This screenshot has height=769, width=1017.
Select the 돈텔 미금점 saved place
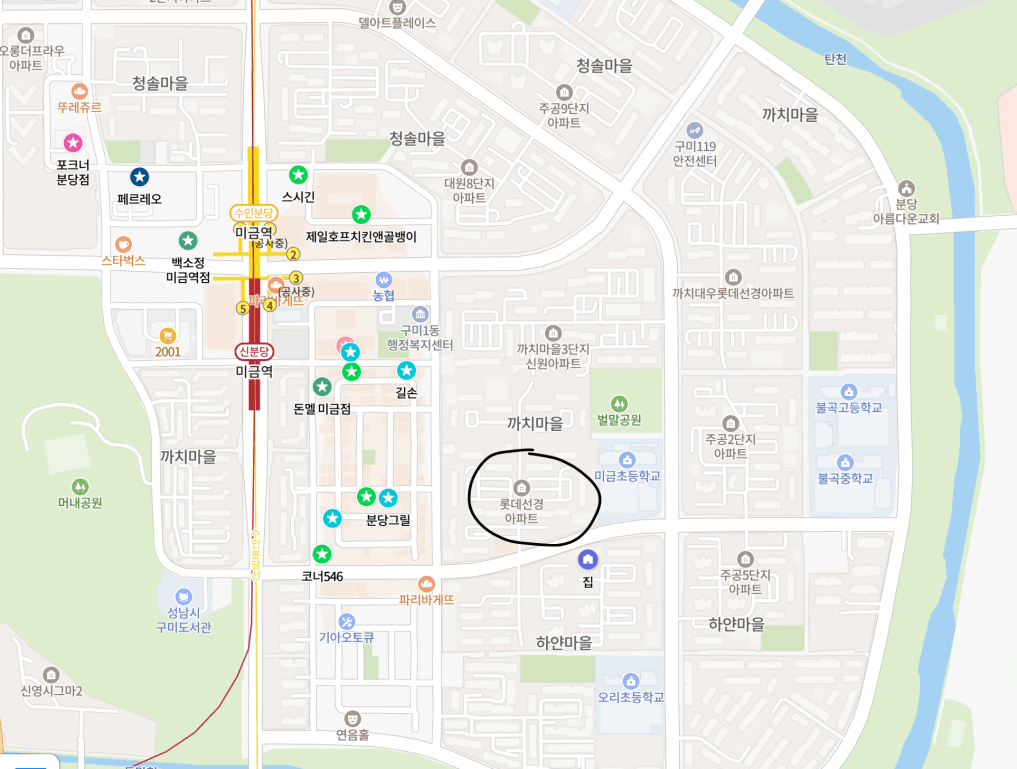[x=322, y=387]
